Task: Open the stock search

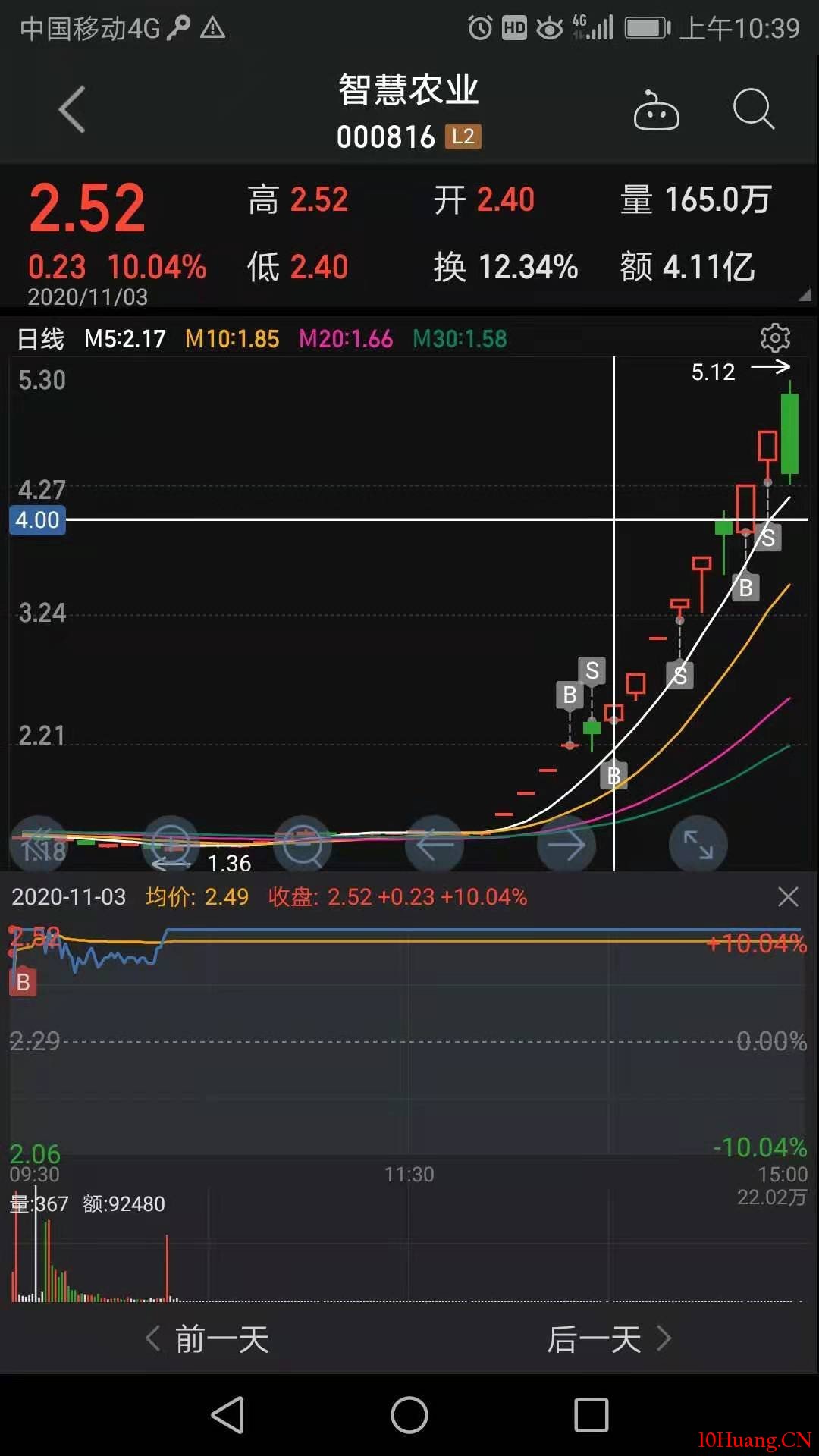Action: tap(752, 108)
